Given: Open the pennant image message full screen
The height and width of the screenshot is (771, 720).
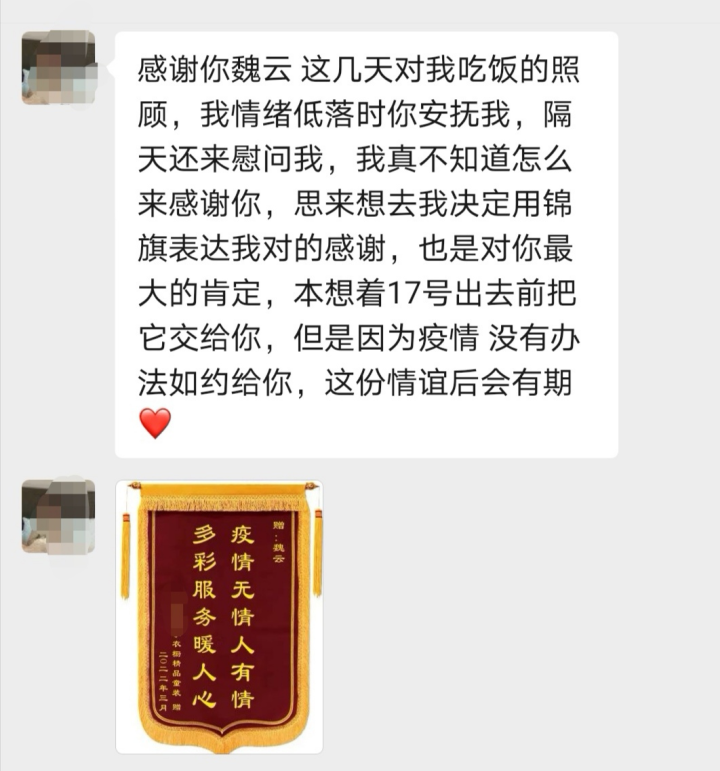Looking at the screenshot, I should [x=219, y=616].
